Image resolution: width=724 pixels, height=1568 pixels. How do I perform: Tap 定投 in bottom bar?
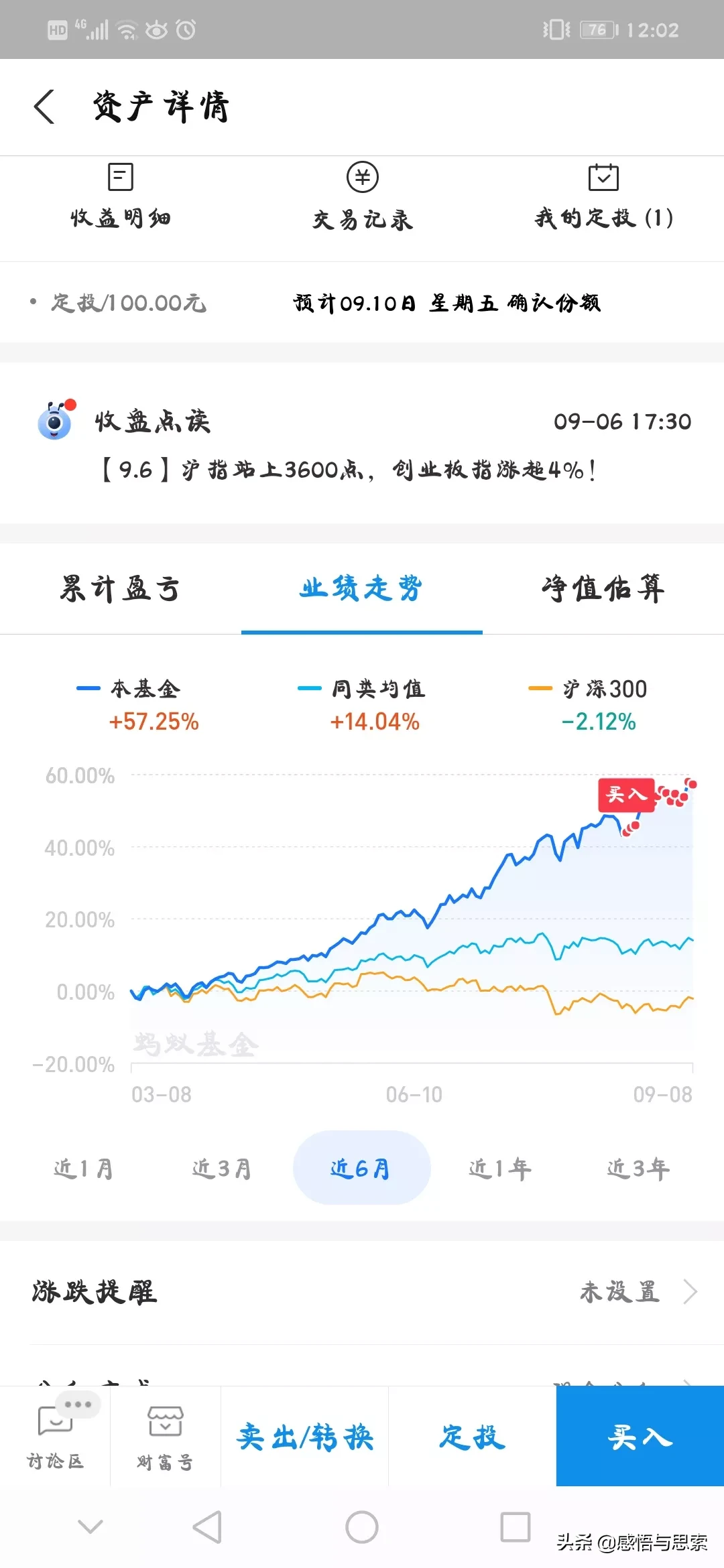(472, 1437)
